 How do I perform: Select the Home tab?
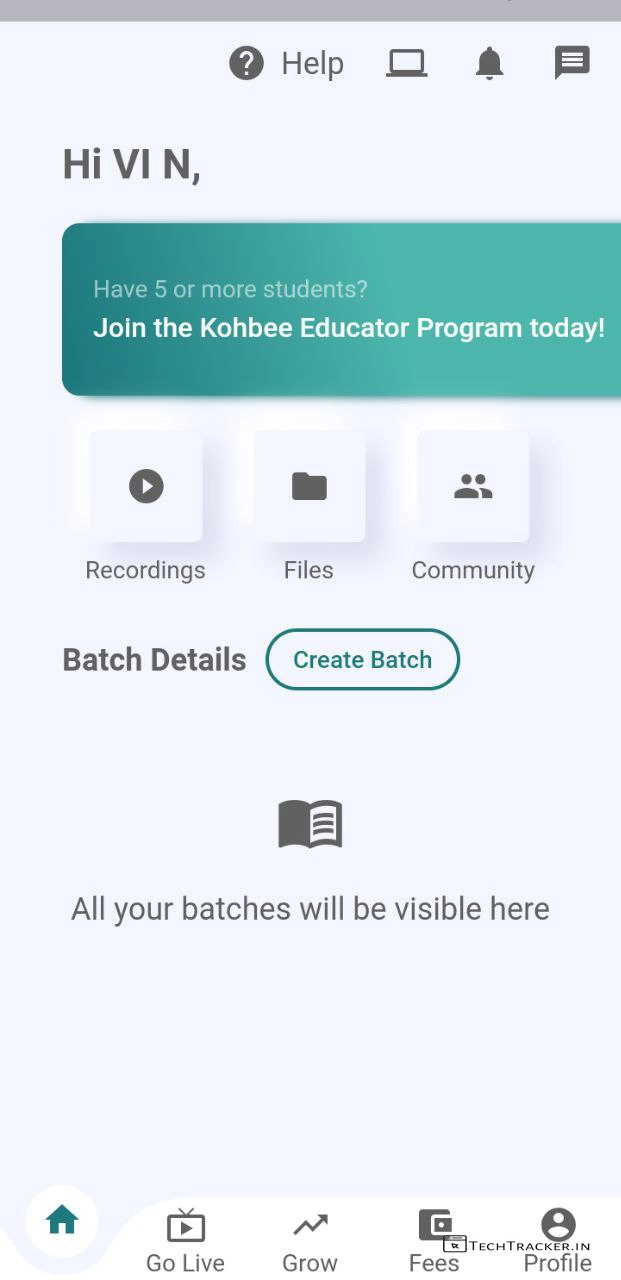[x=62, y=1221]
